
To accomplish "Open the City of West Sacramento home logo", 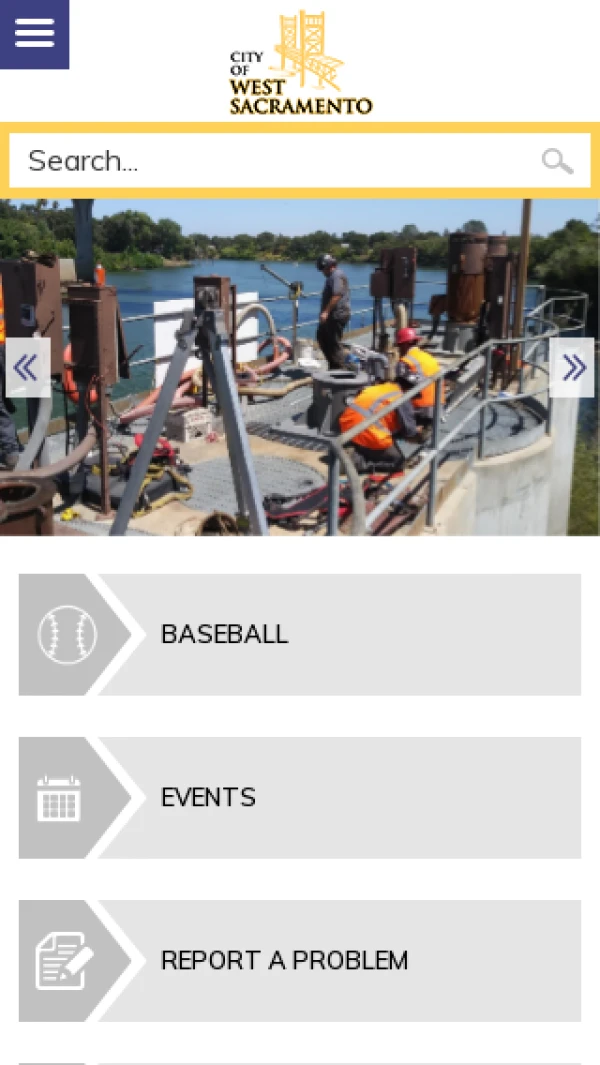I will click(300, 63).
